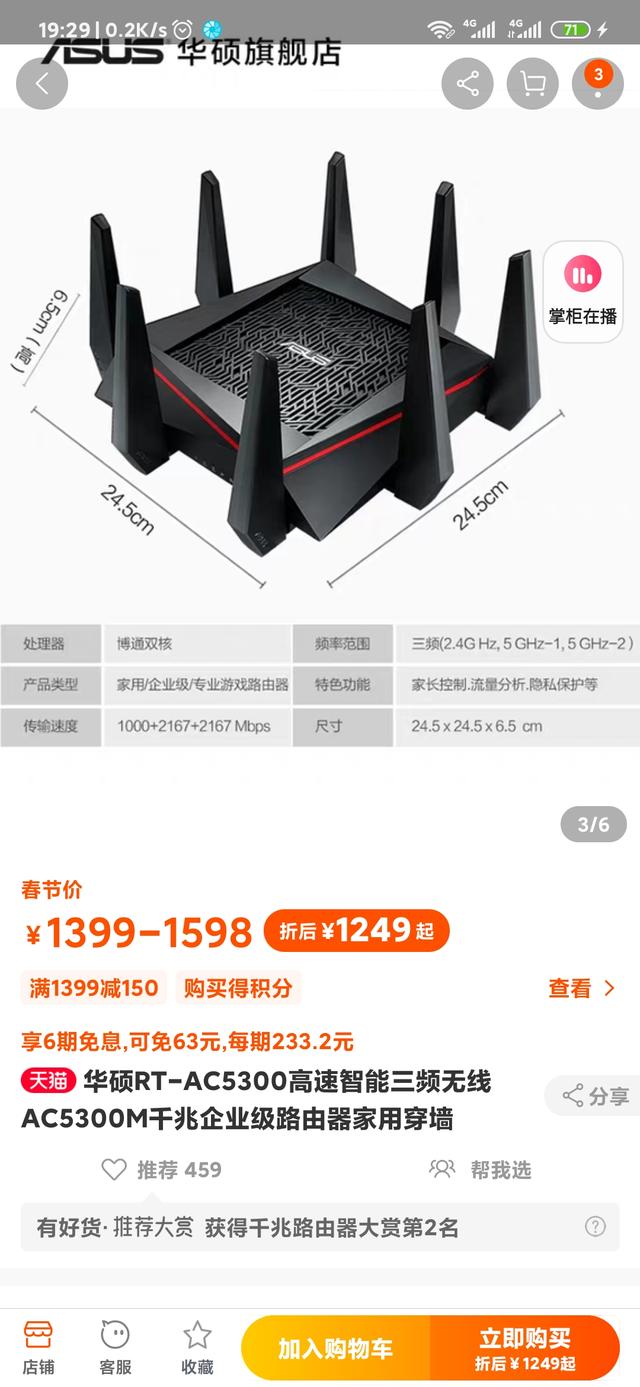The width and height of the screenshot is (640, 1387).
Task: Go back using the top arrow
Action: click(42, 83)
